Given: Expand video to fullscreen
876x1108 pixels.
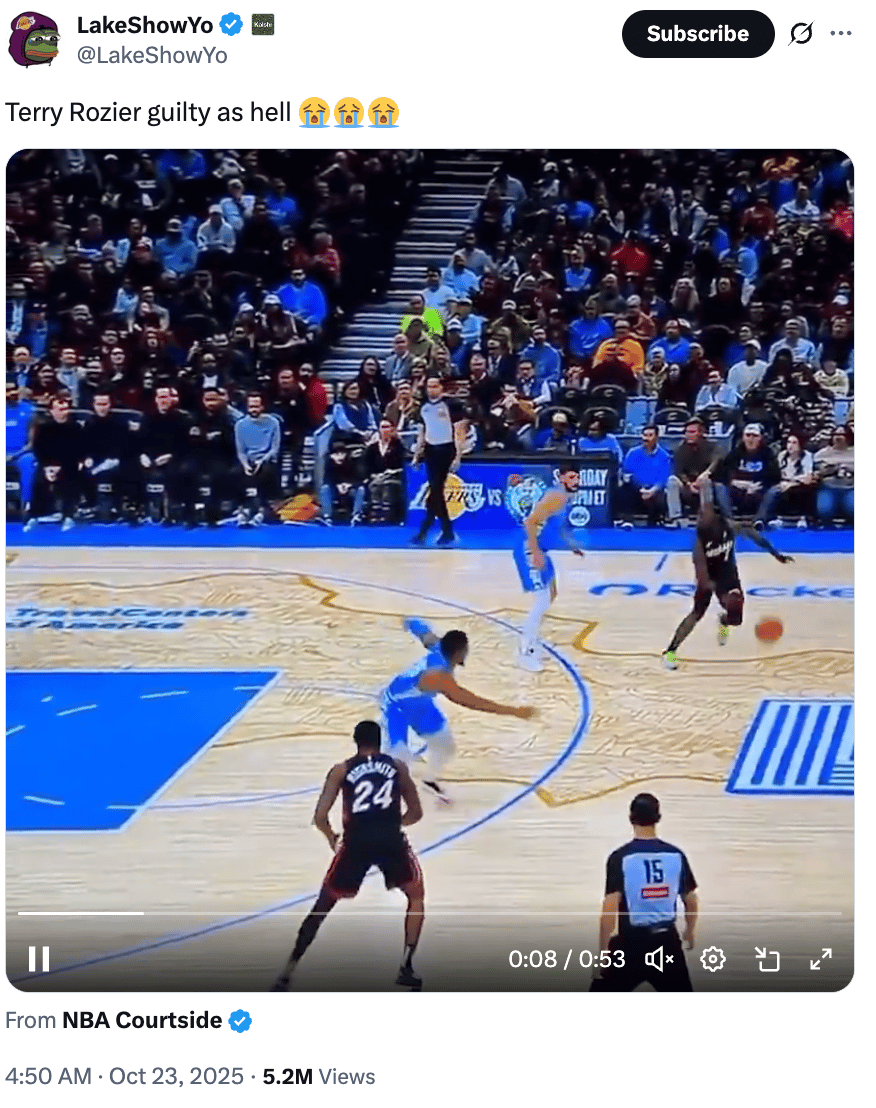Looking at the screenshot, I should (820, 960).
